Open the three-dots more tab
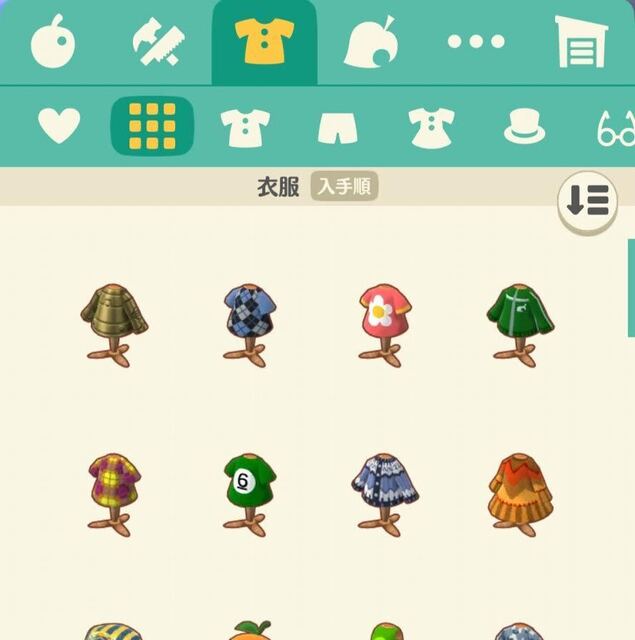 pos(476,43)
